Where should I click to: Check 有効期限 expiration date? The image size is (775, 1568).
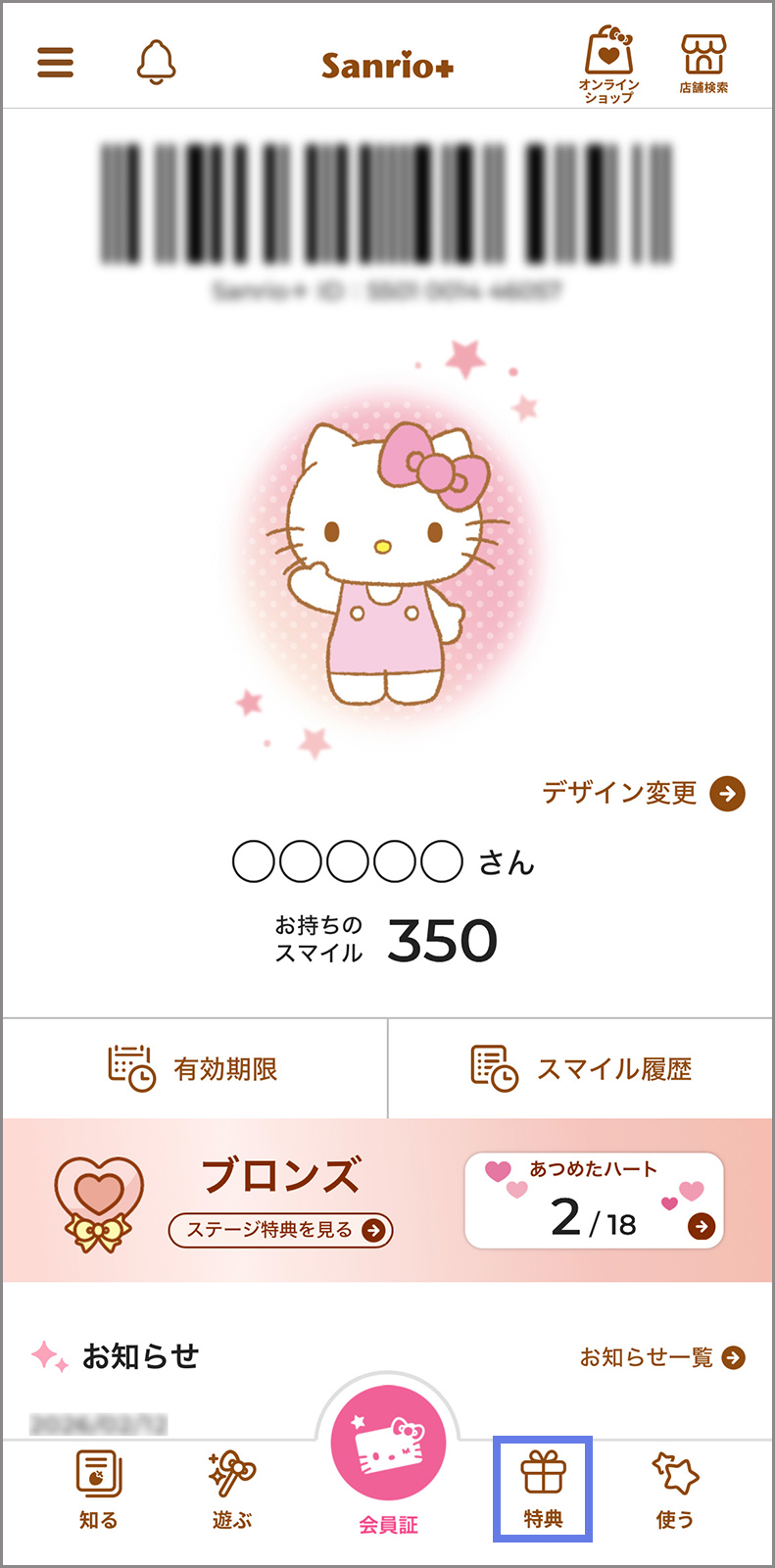click(194, 1068)
